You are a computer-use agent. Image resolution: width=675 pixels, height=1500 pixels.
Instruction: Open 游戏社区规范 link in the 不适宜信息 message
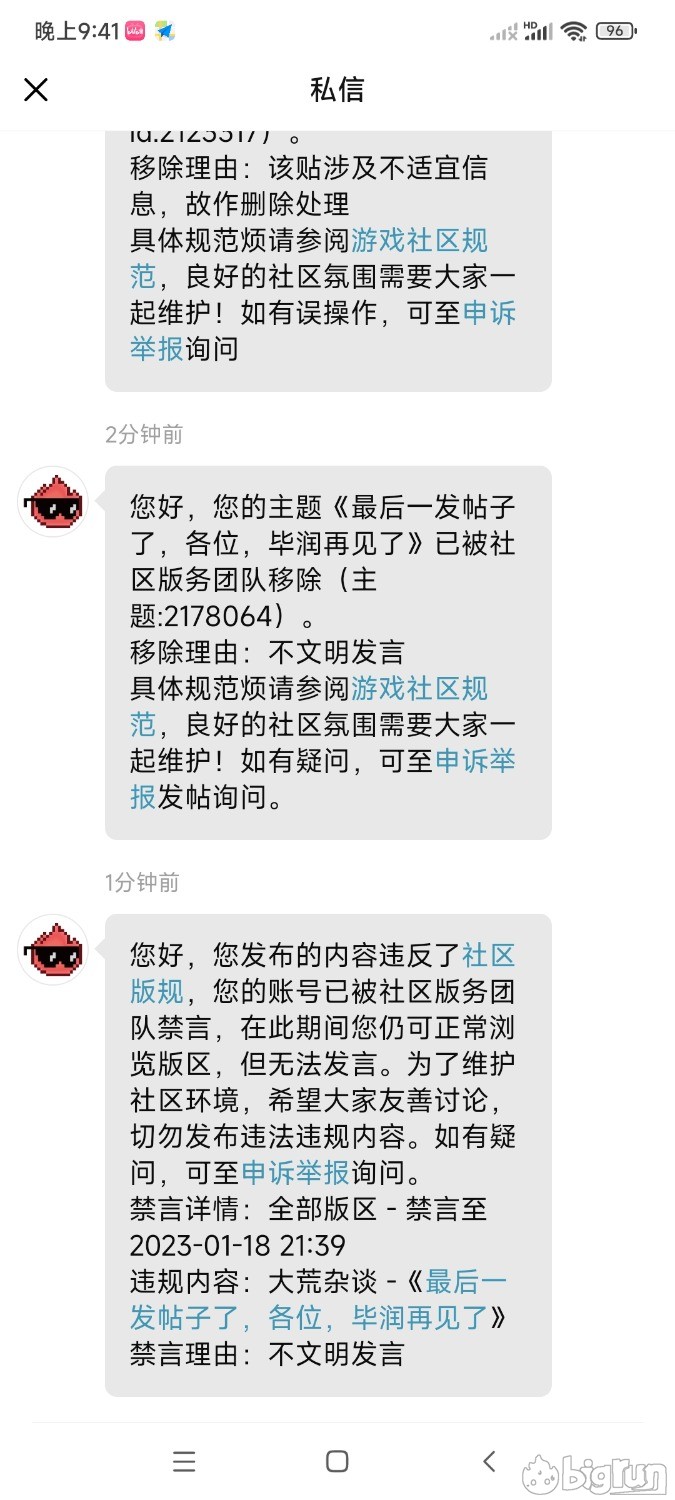click(x=418, y=240)
